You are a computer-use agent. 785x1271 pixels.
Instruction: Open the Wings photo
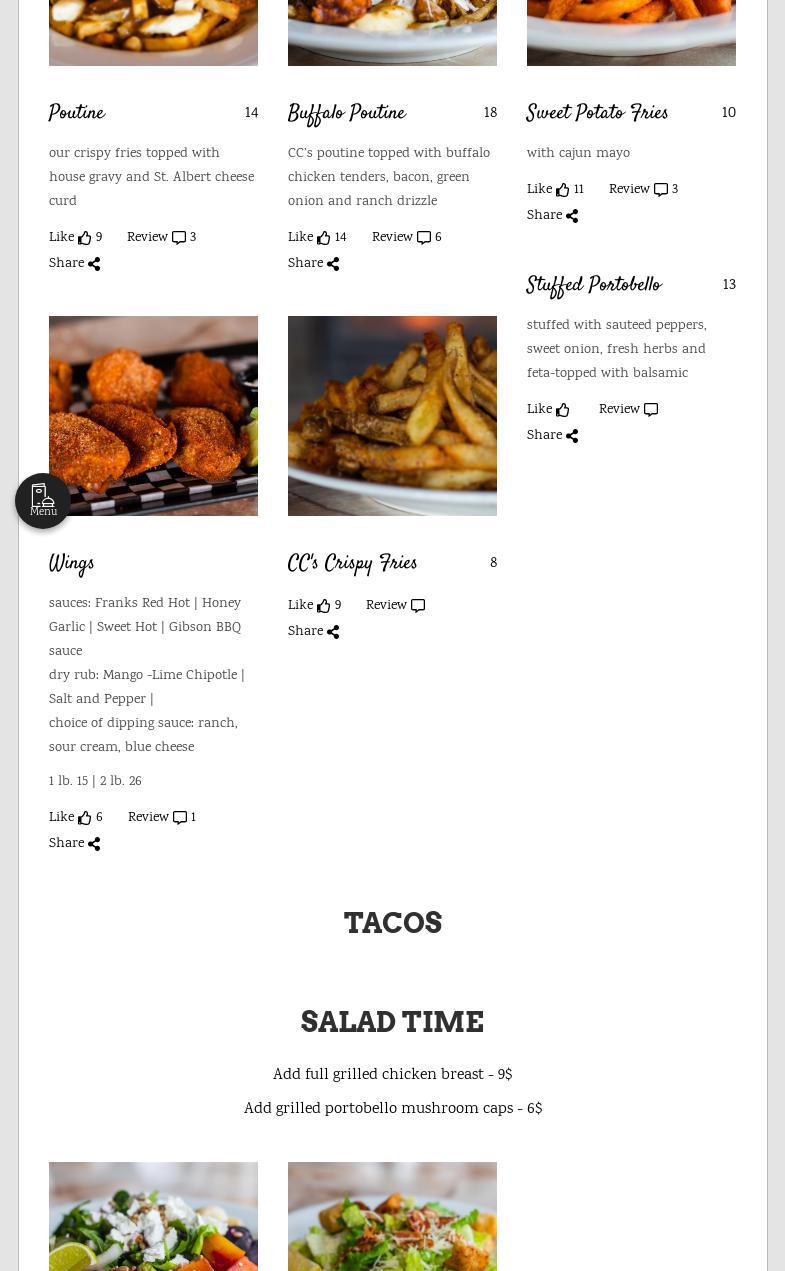(x=153, y=416)
